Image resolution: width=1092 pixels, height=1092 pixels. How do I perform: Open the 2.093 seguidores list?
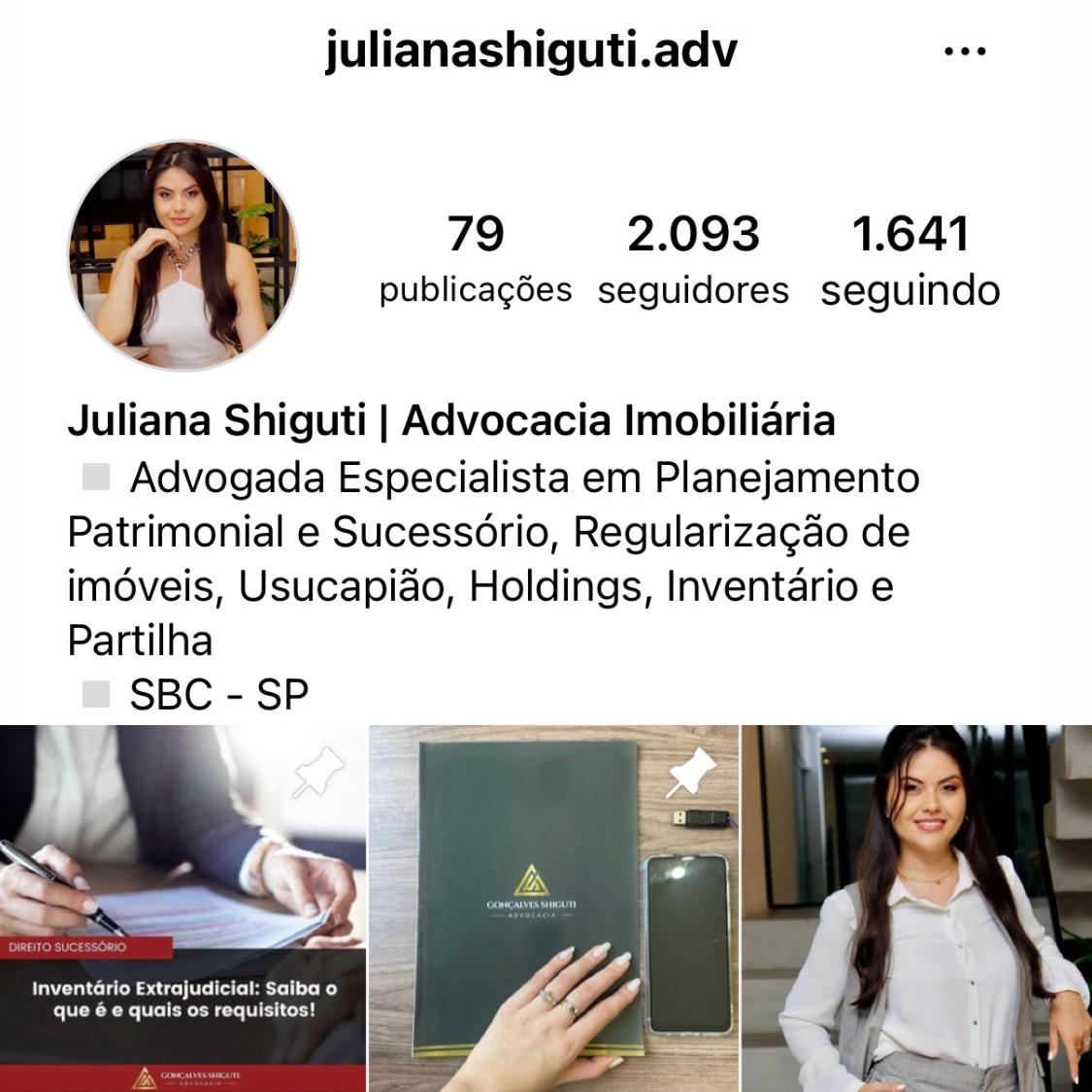[693, 258]
